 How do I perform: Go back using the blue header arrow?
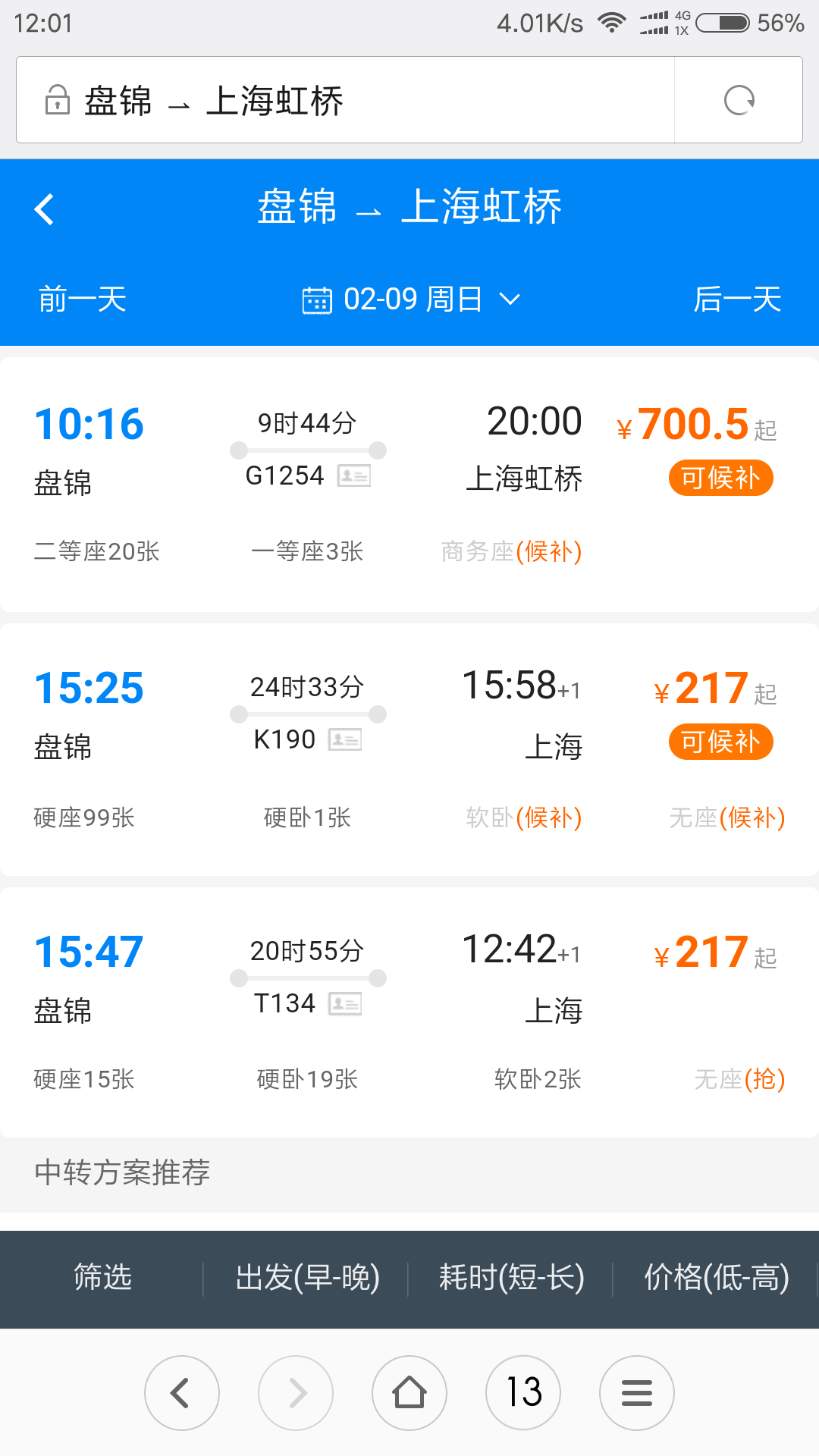[x=44, y=209]
